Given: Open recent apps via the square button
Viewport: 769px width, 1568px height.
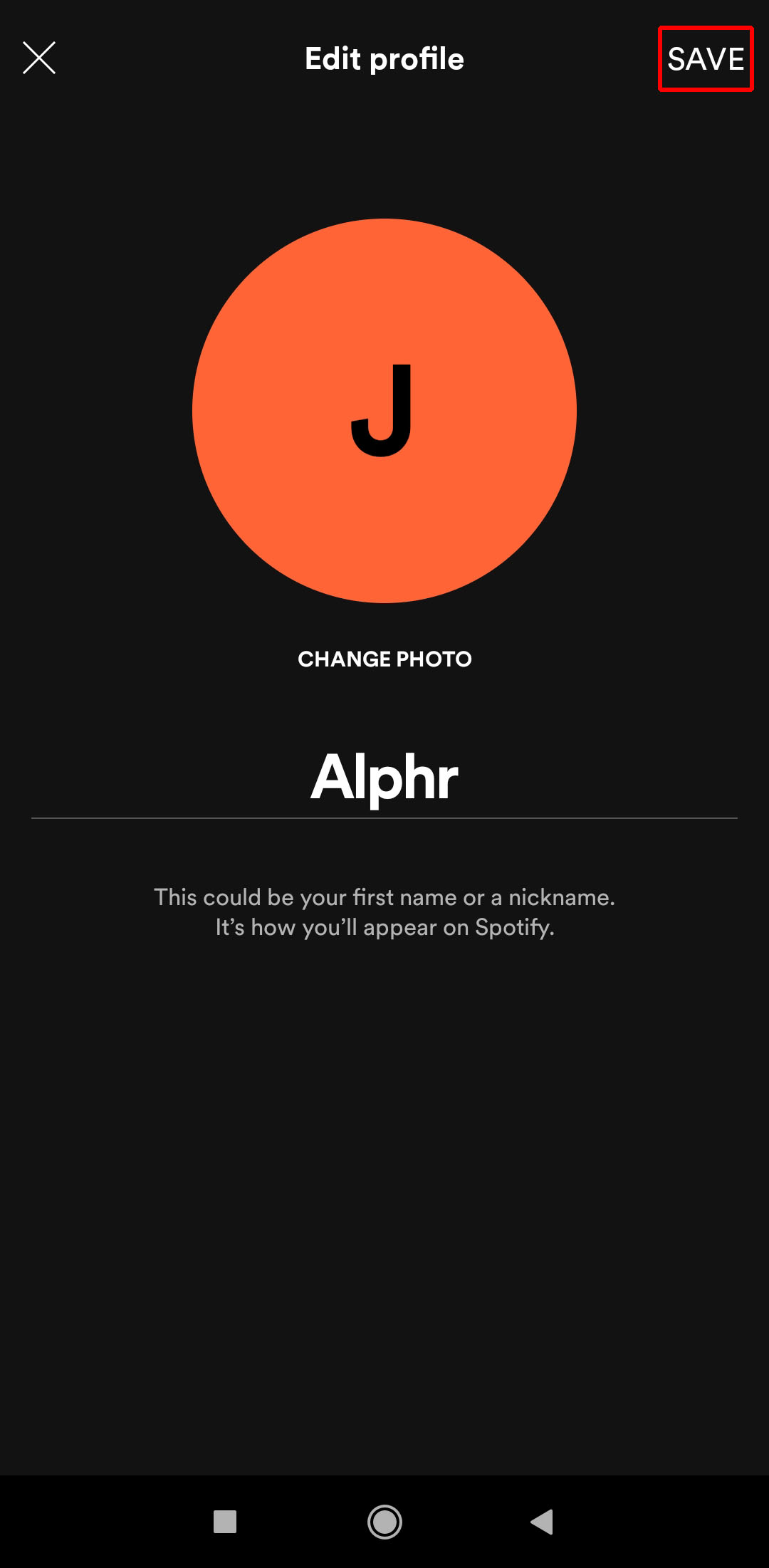Looking at the screenshot, I should click(225, 1522).
